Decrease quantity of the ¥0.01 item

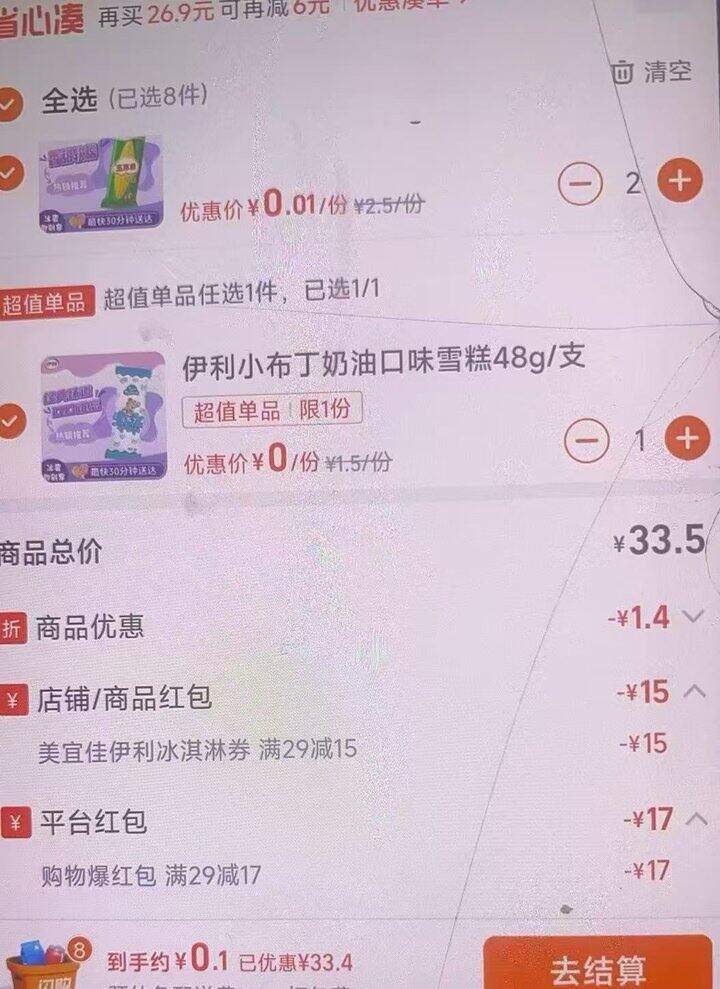coord(581,184)
